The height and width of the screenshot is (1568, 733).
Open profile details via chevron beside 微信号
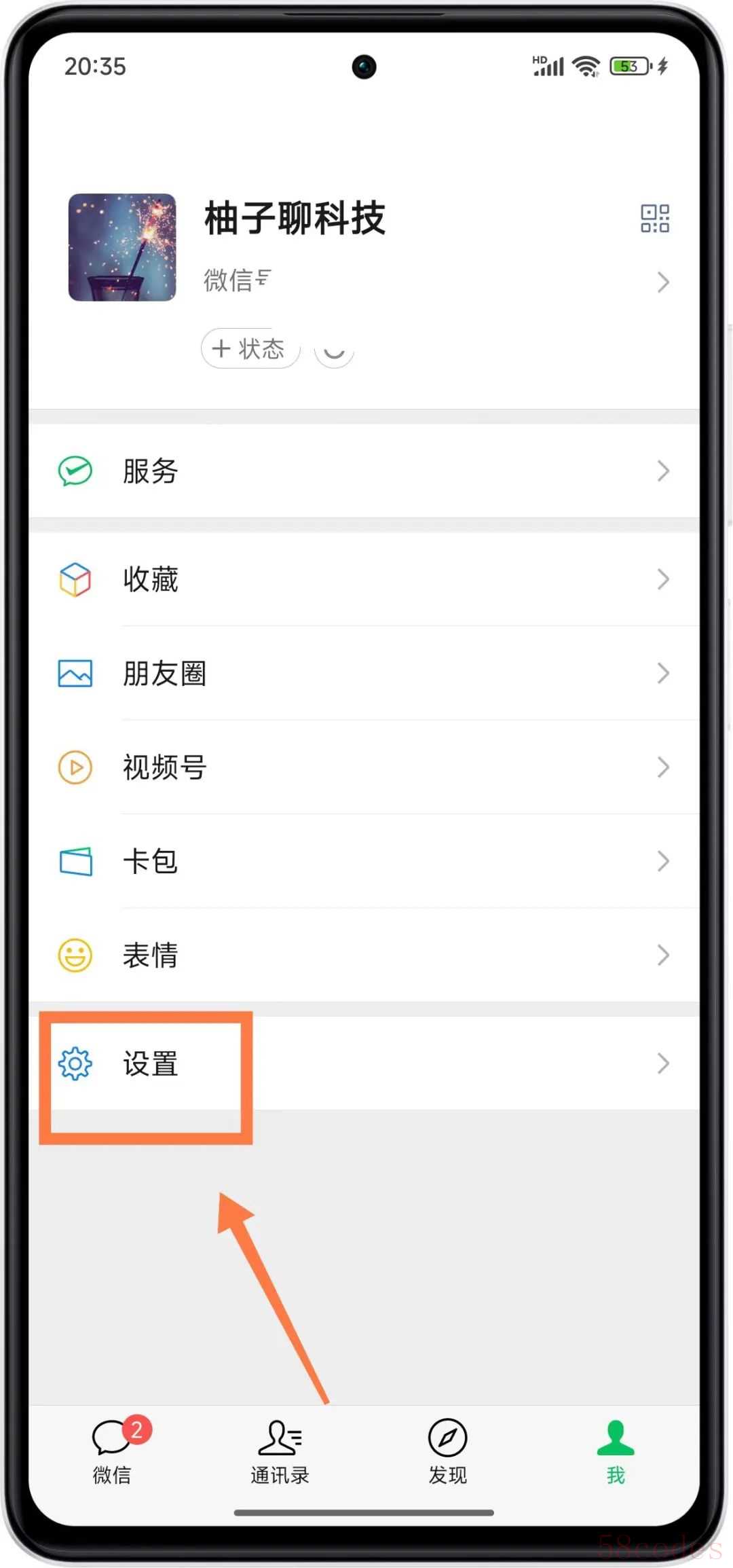pos(663,282)
